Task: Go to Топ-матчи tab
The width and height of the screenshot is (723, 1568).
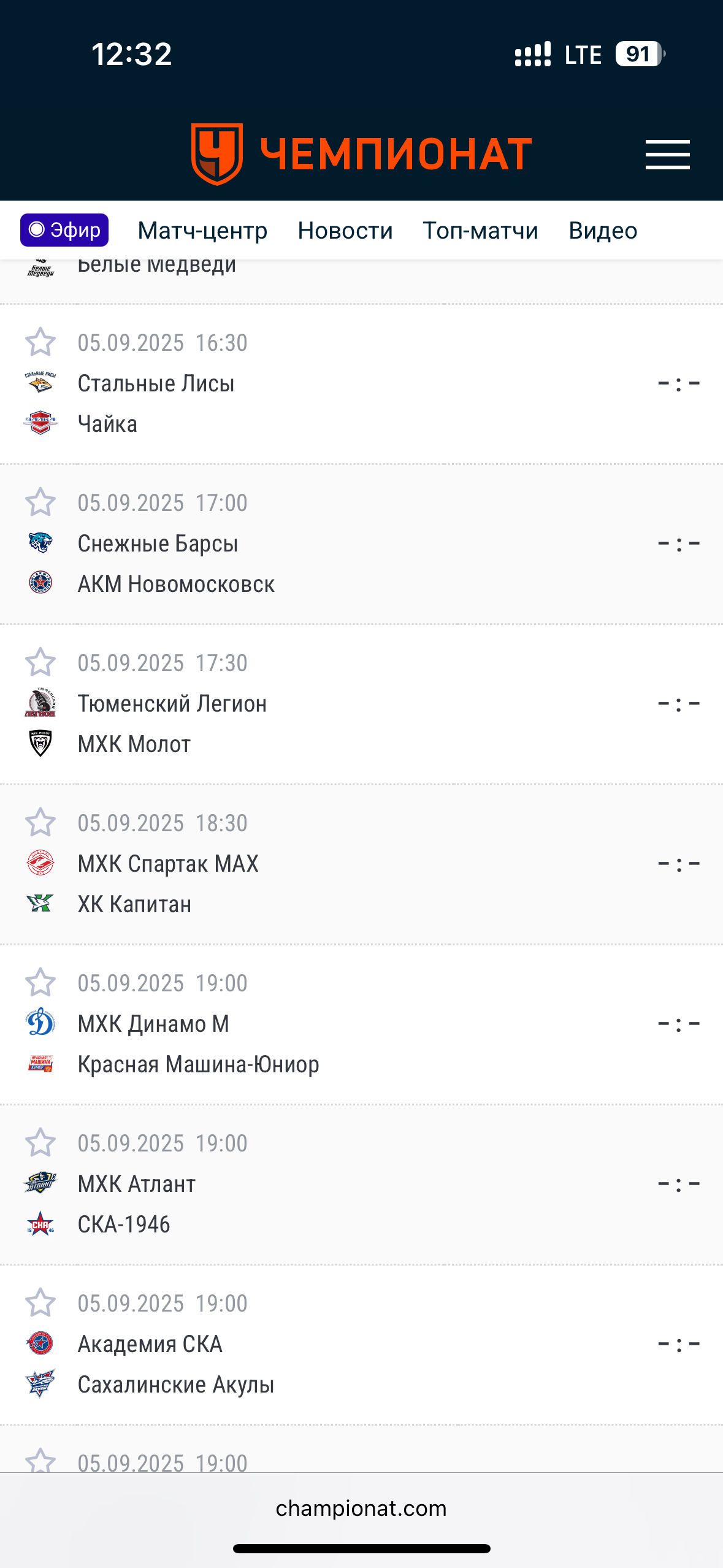Action: coord(480,231)
